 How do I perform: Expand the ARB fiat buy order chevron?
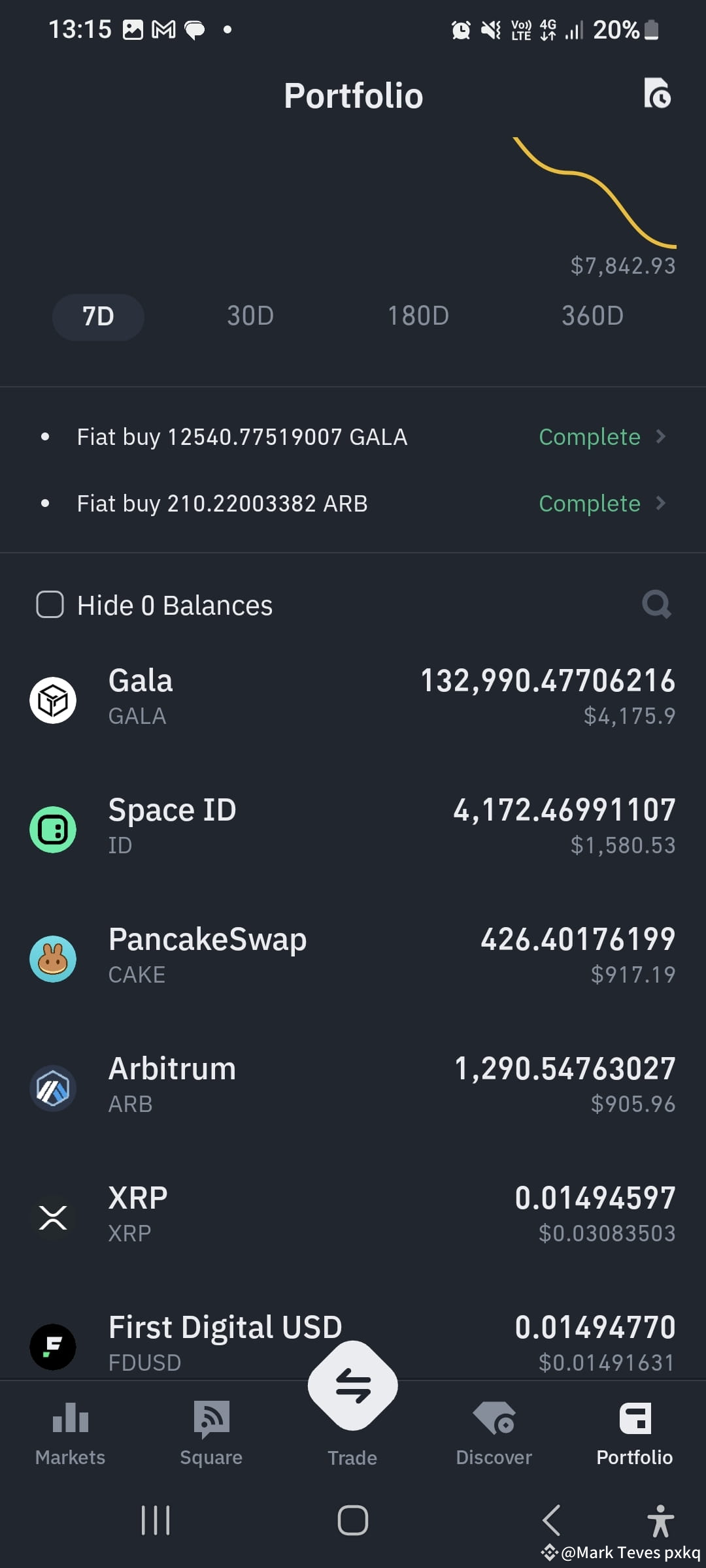tap(662, 503)
